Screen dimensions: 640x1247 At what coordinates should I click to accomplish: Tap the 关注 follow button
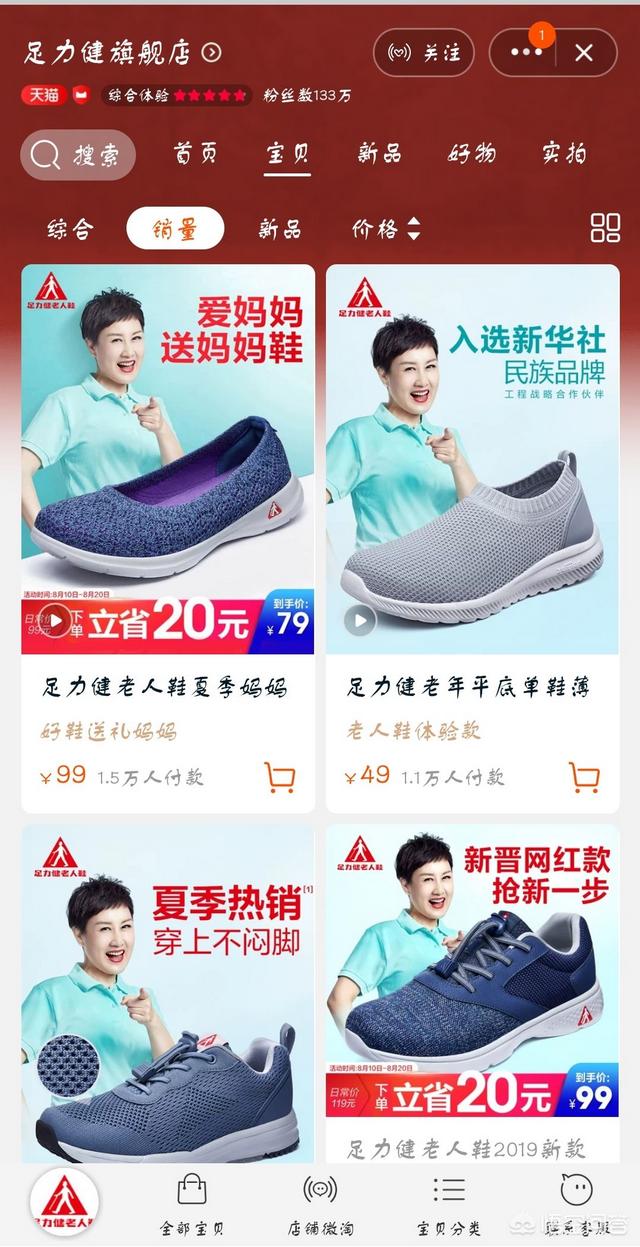[425, 52]
